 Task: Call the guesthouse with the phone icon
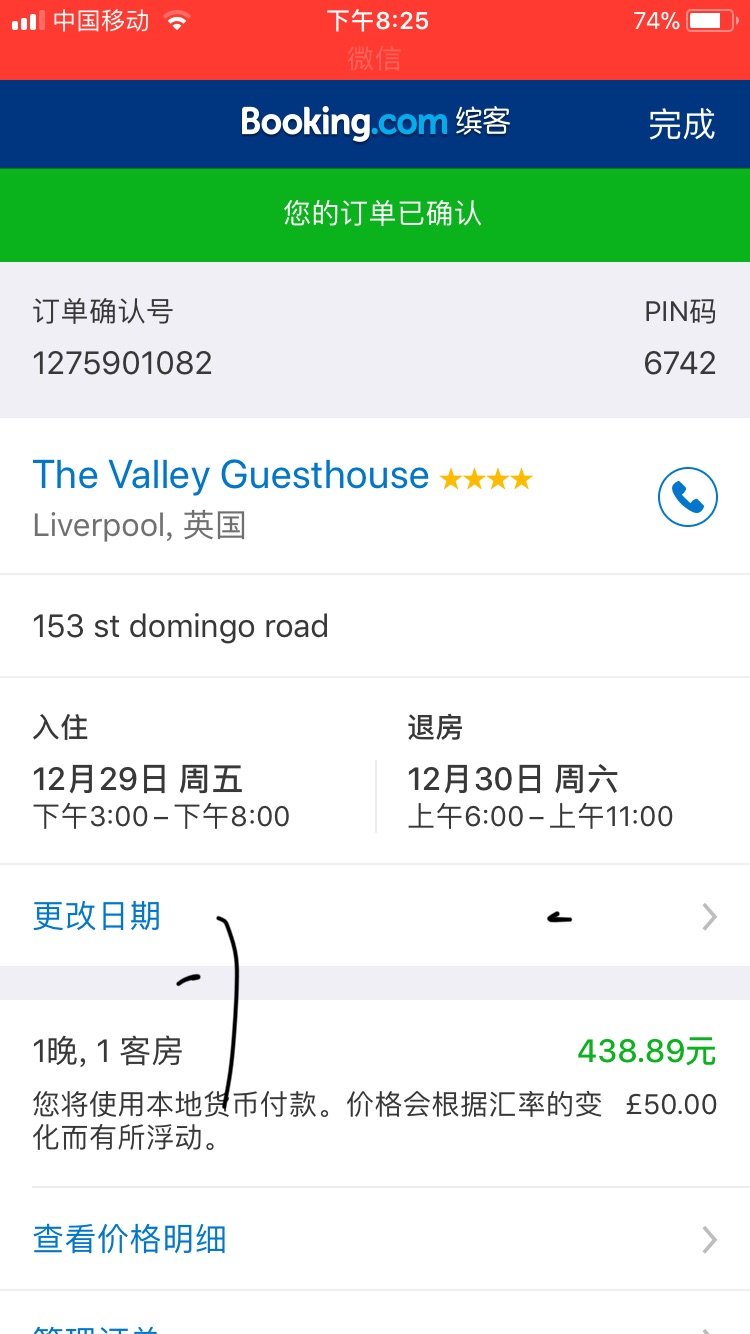click(688, 497)
